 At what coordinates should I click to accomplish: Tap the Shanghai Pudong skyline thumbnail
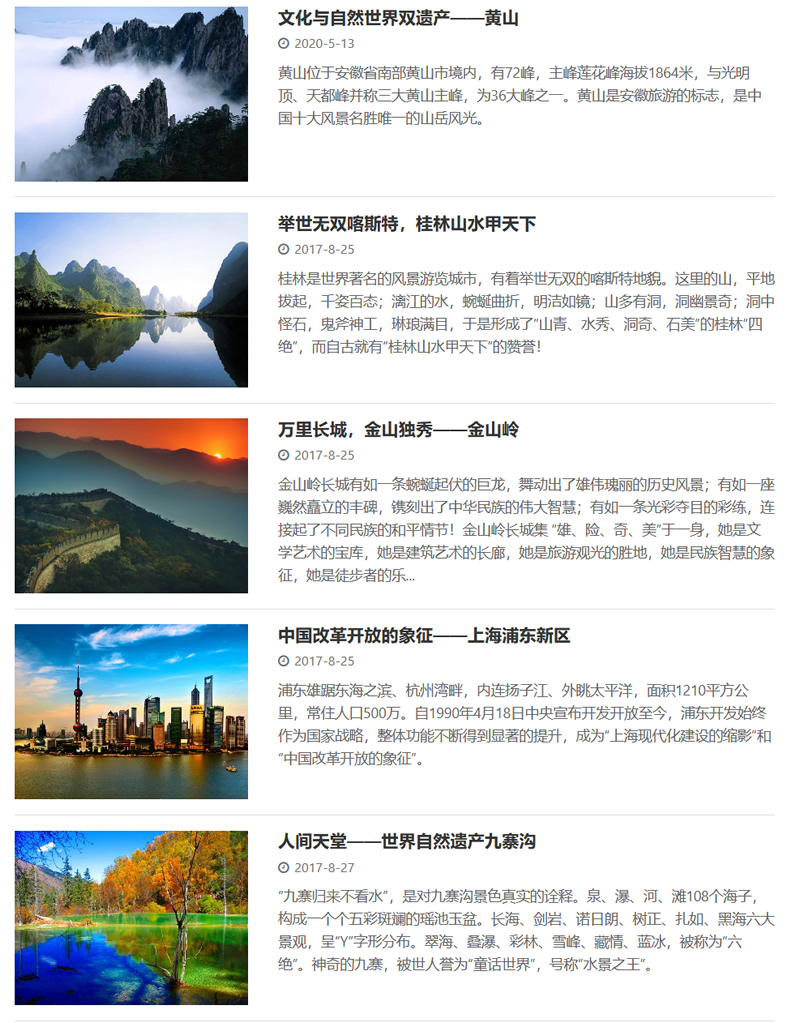pos(131,712)
